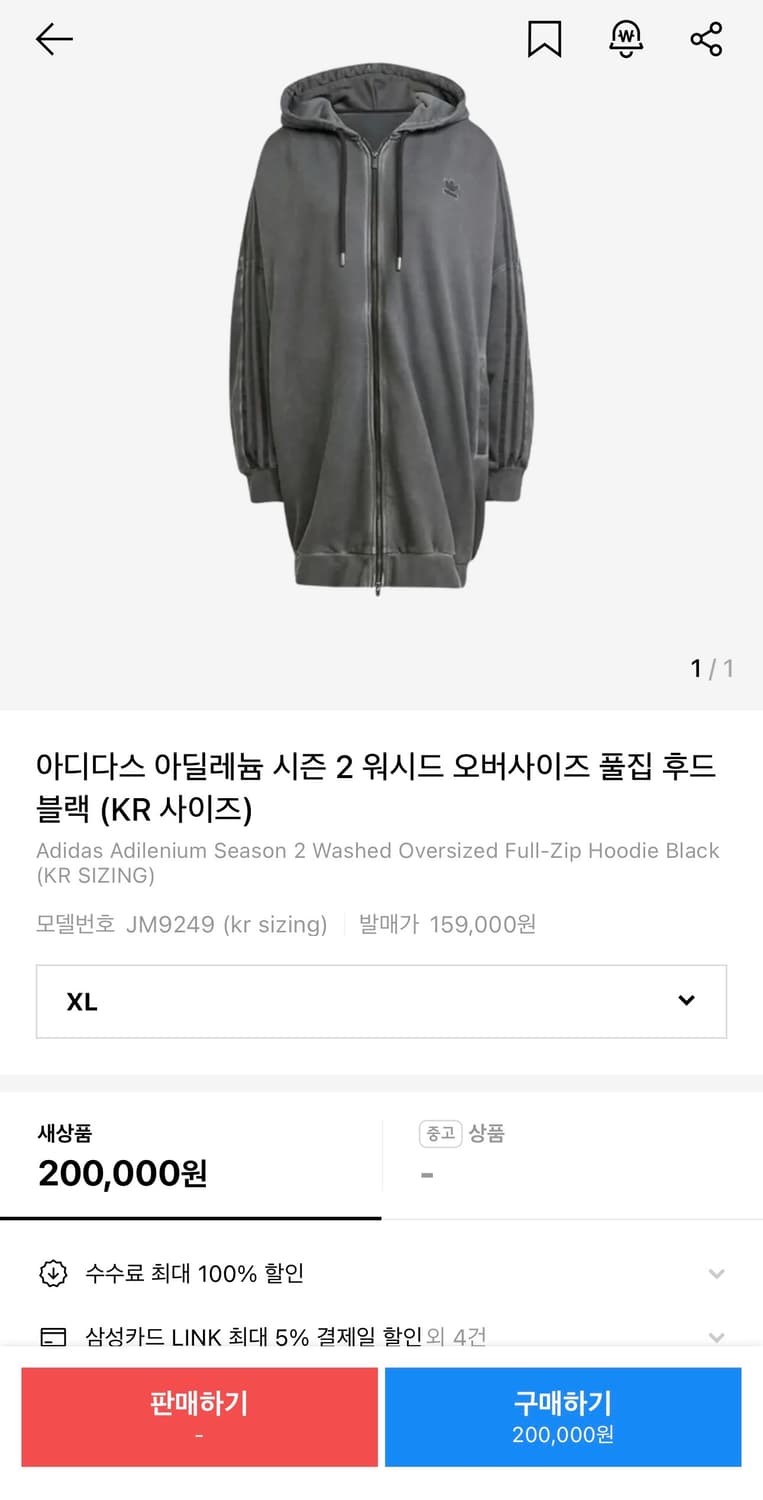The image size is (763, 1500).
Task: Tap the 판매하기 sell button
Action: click(199, 1417)
